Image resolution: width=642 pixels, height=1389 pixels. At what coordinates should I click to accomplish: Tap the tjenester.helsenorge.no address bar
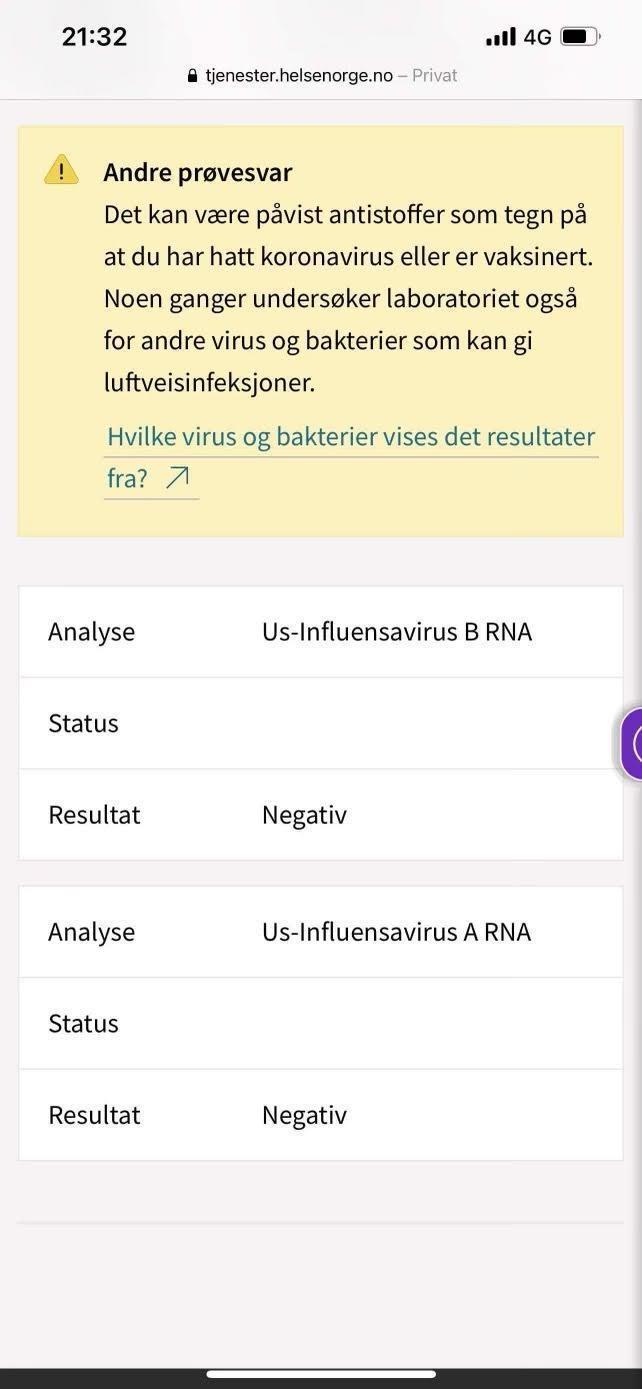[322, 75]
